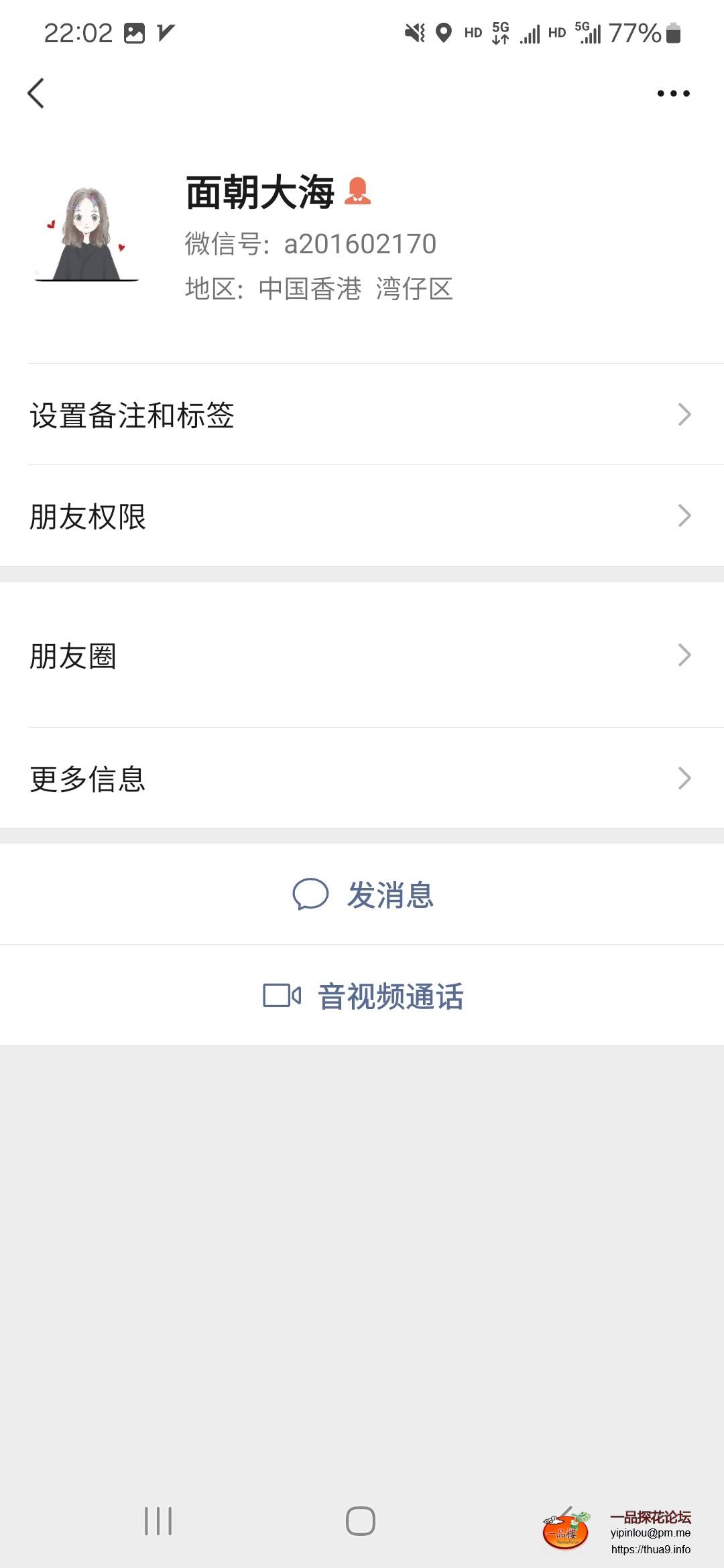
Task: Tap the battery indicator in the status bar
Action: click(x=672, y=32)
